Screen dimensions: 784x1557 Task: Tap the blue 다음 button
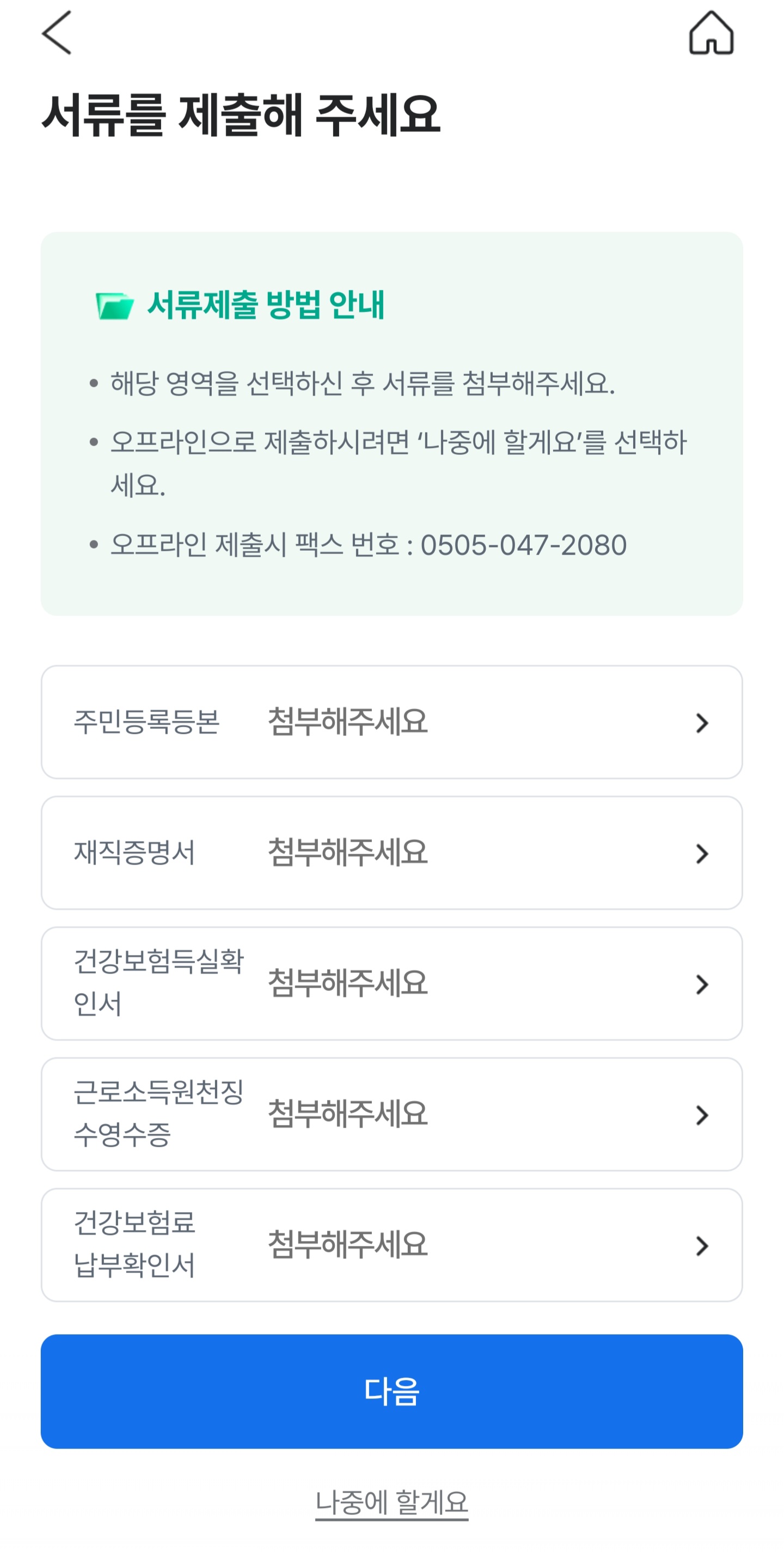pos(391,1391)
